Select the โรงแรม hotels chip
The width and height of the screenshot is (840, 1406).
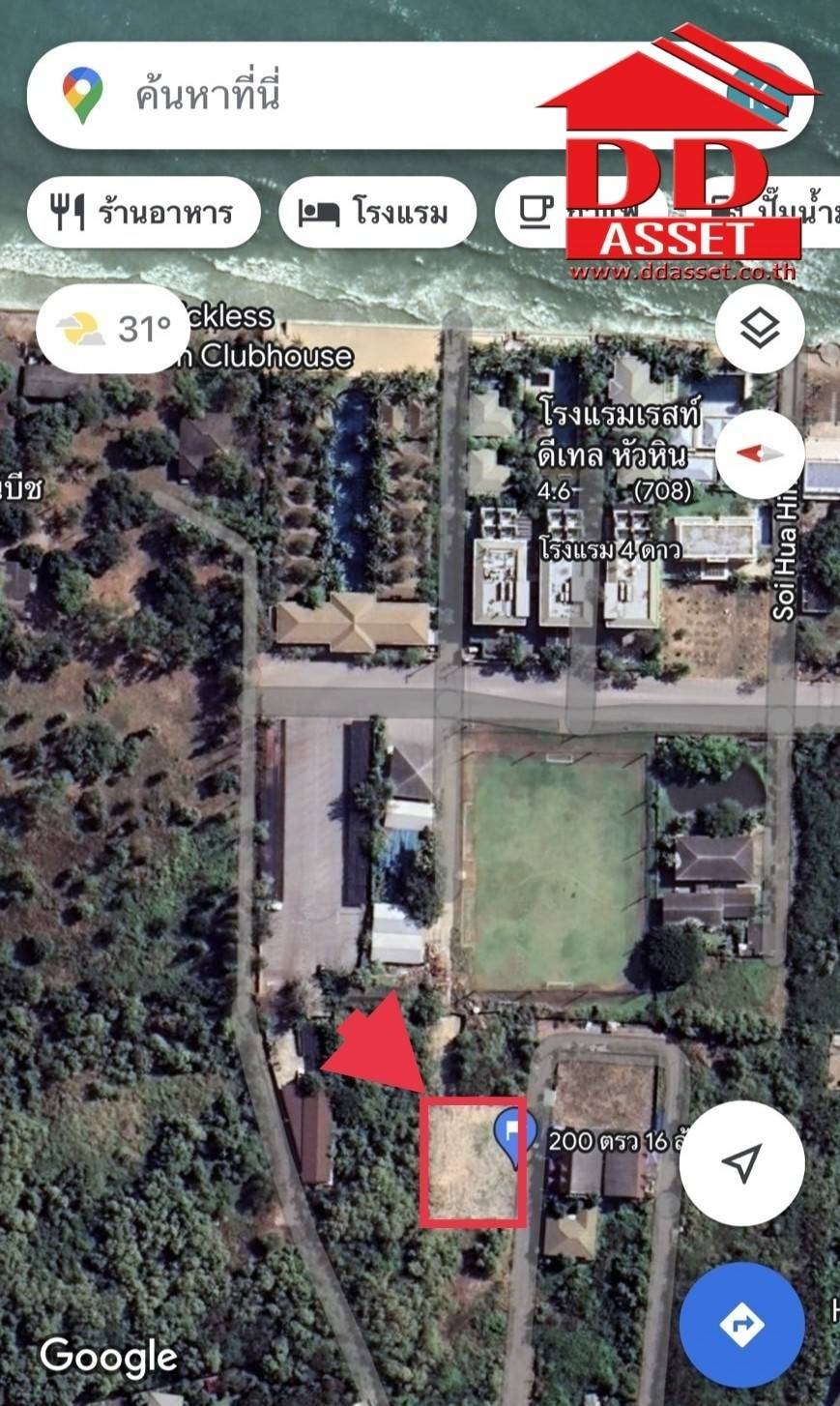click(x=378, y=212)
